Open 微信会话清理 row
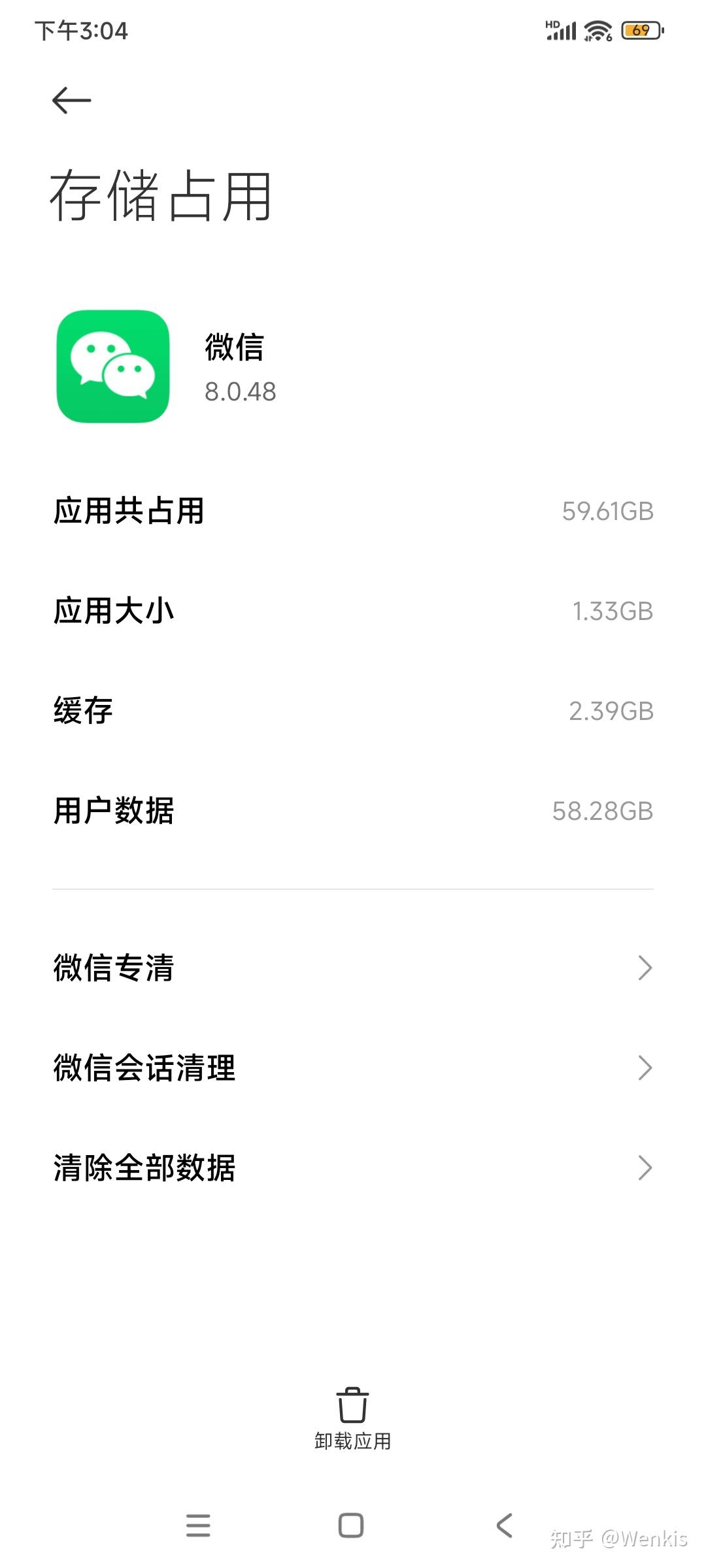The image size is (706, 1568). pyautogui.click(x=353, y=1068)
